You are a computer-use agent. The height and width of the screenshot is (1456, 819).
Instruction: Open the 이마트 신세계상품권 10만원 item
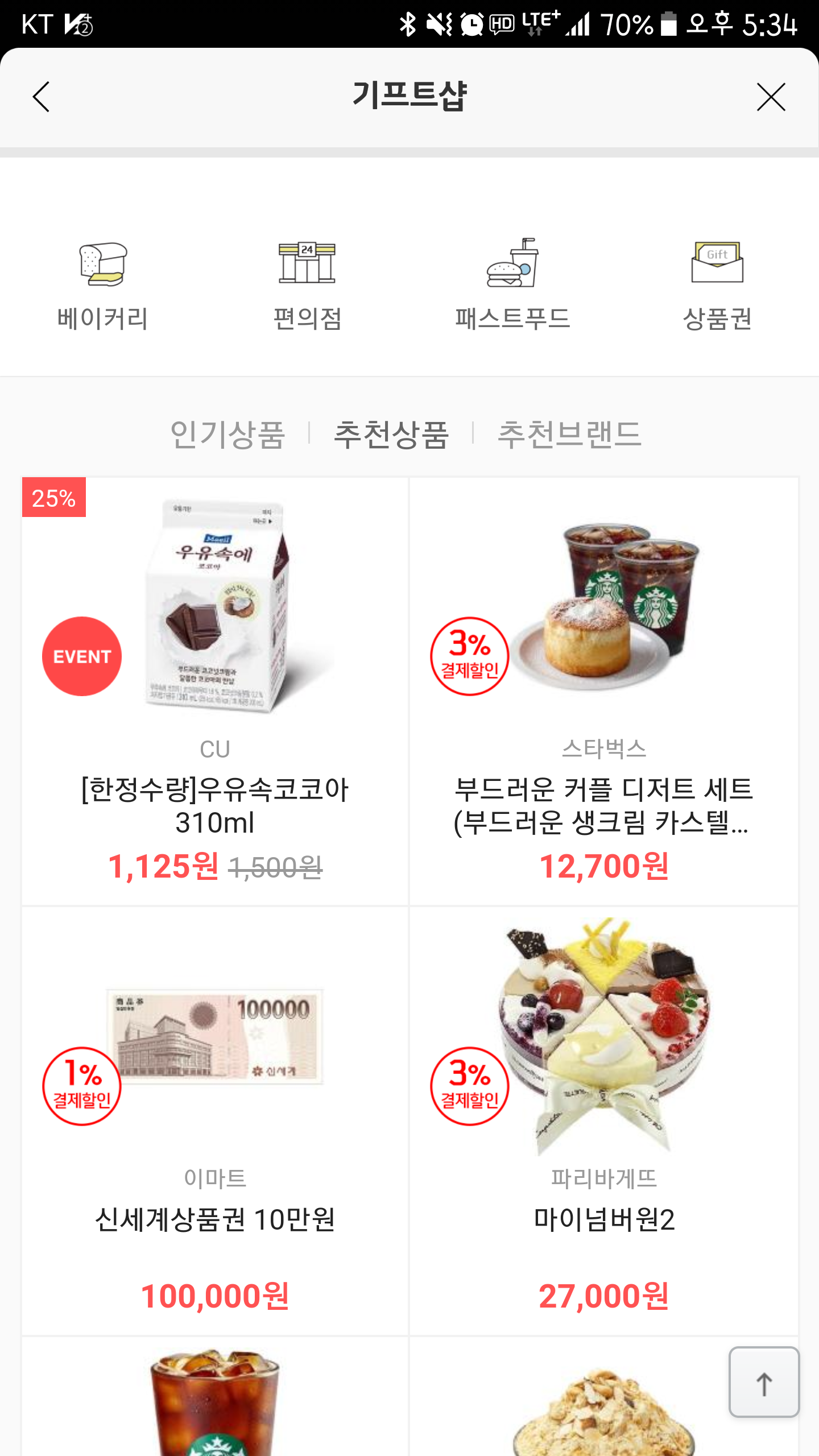coord(215,1120)
